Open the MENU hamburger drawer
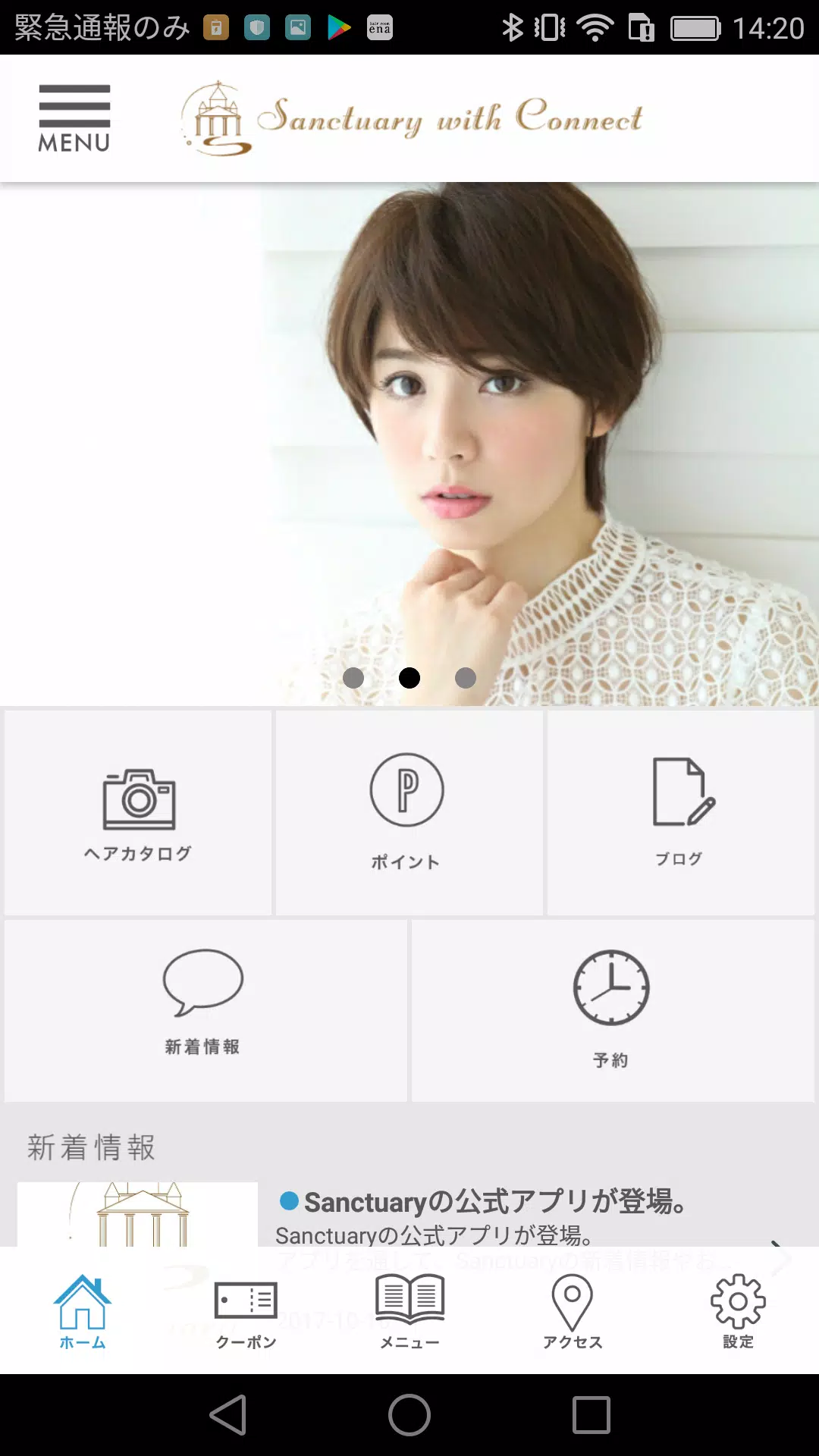The image size is (819, 1456). pyautogui.click(x=75, y=115)
